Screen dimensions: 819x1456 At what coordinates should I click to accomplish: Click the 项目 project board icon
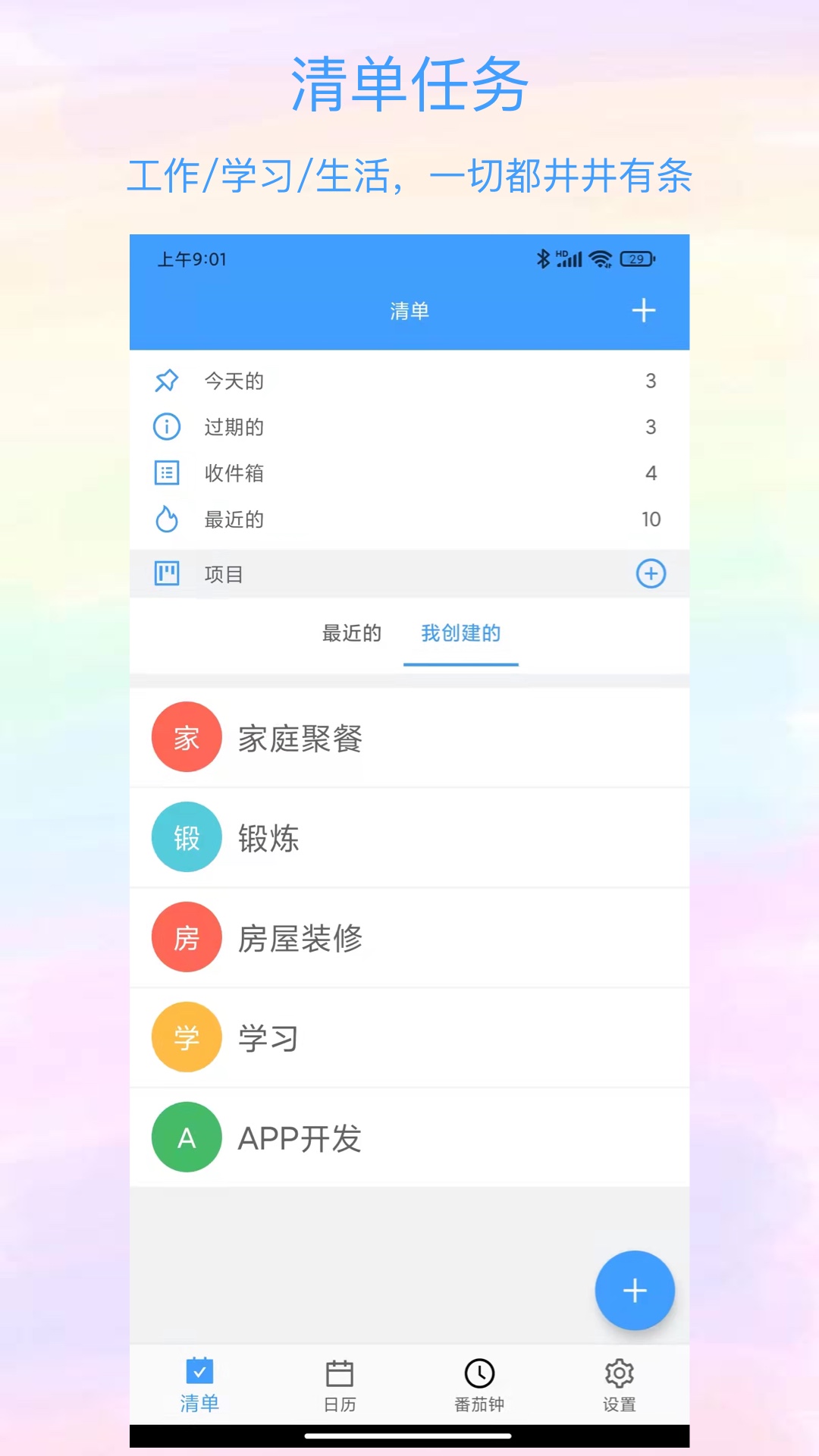coord(168,574)
